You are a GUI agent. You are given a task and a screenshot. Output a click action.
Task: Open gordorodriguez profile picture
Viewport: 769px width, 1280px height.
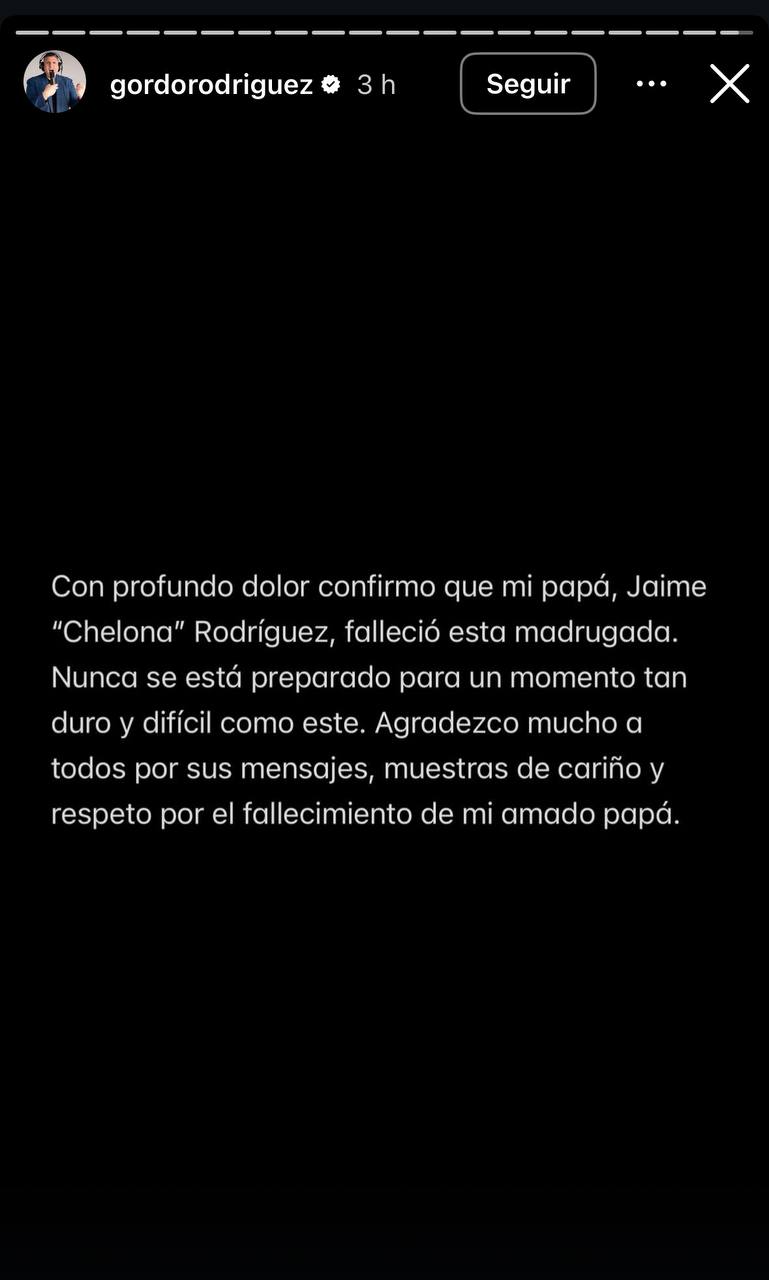(55, 83)
